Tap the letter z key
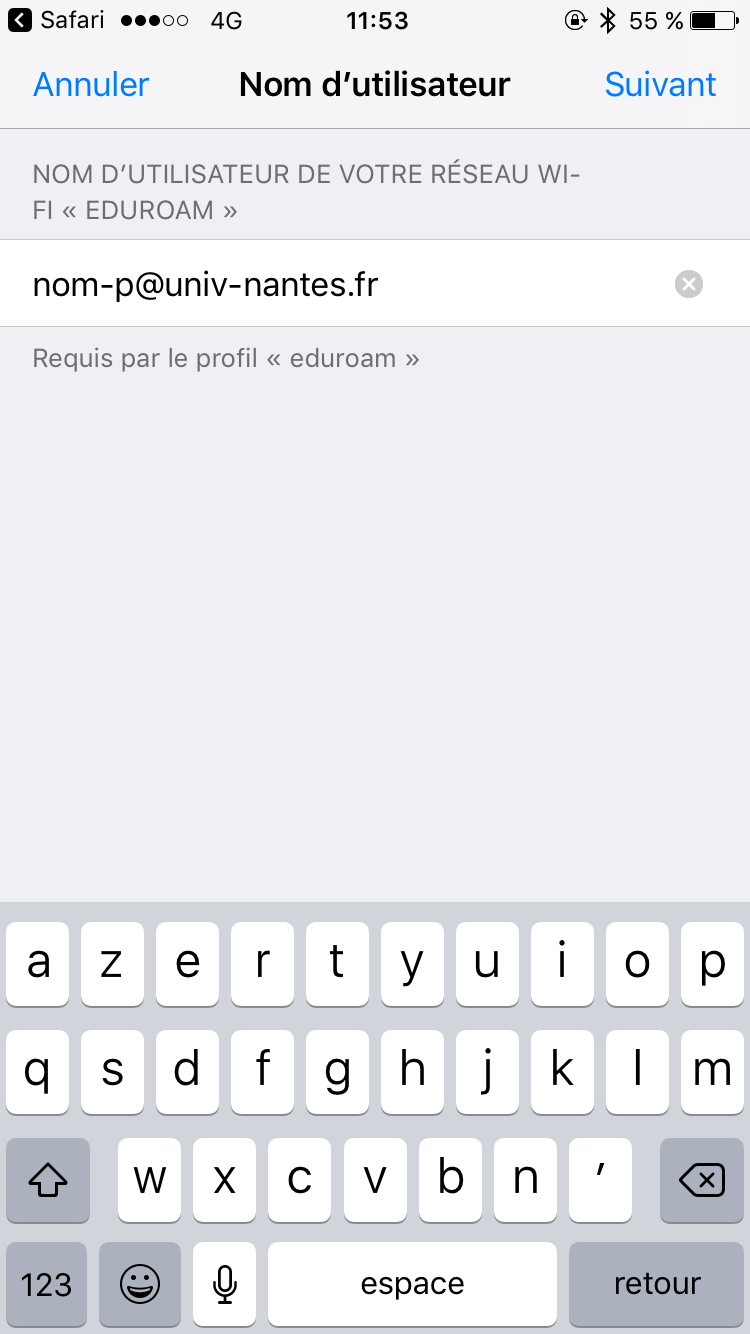Screen dimensions: 750x1334 pyautogui.click(x=112, y=963)
